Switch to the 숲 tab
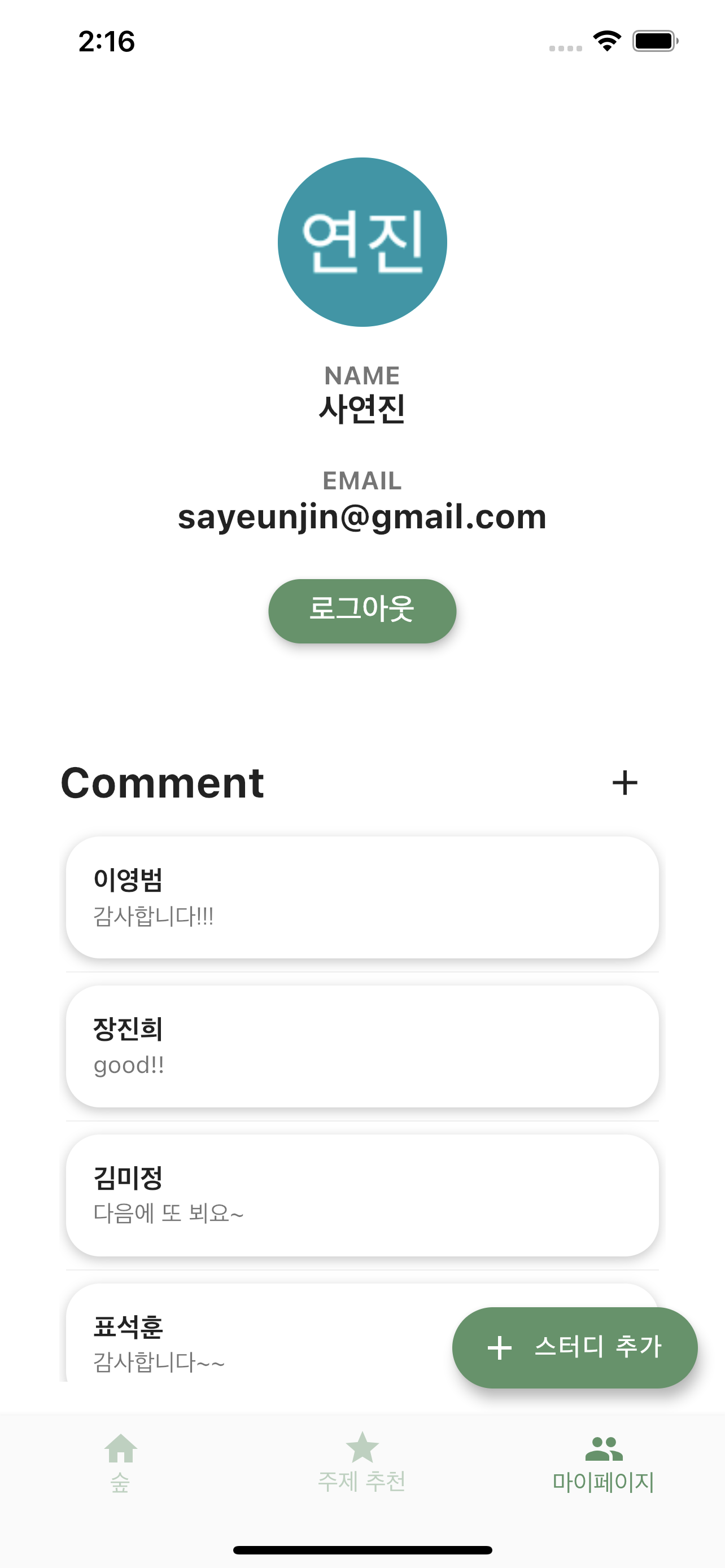 click(120, 1462)
